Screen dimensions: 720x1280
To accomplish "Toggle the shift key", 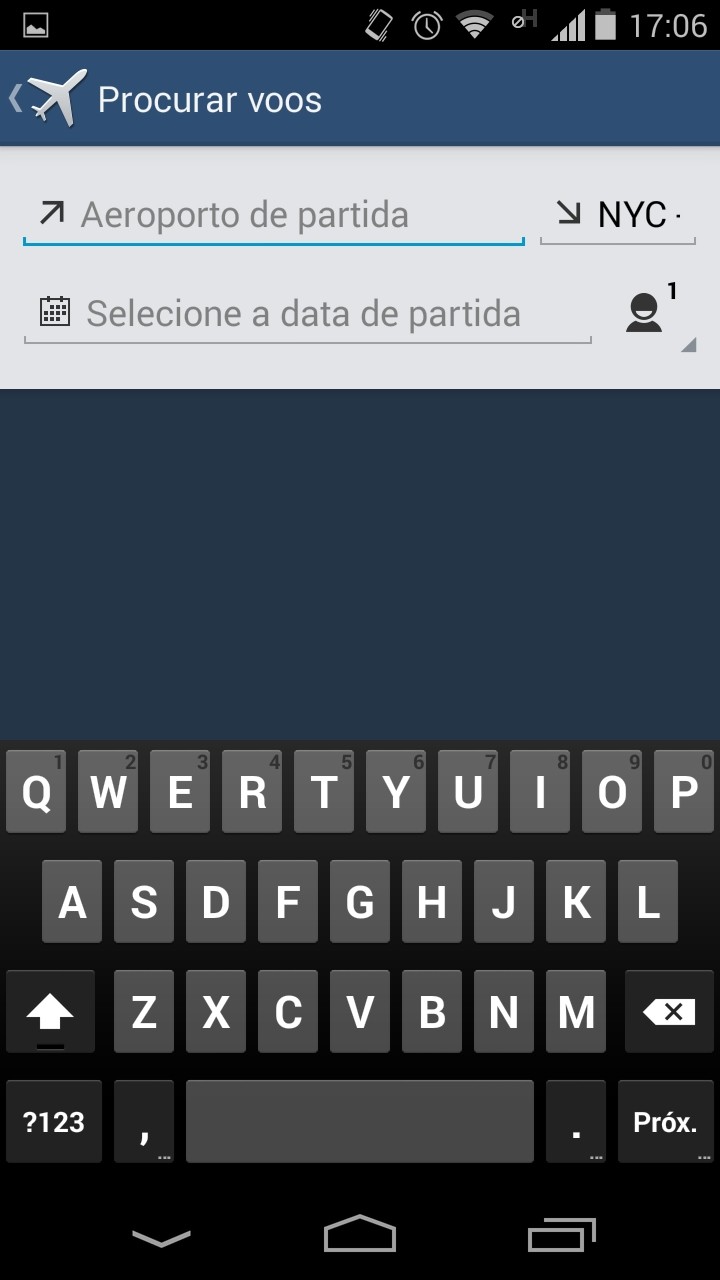I will point(50,1012).
